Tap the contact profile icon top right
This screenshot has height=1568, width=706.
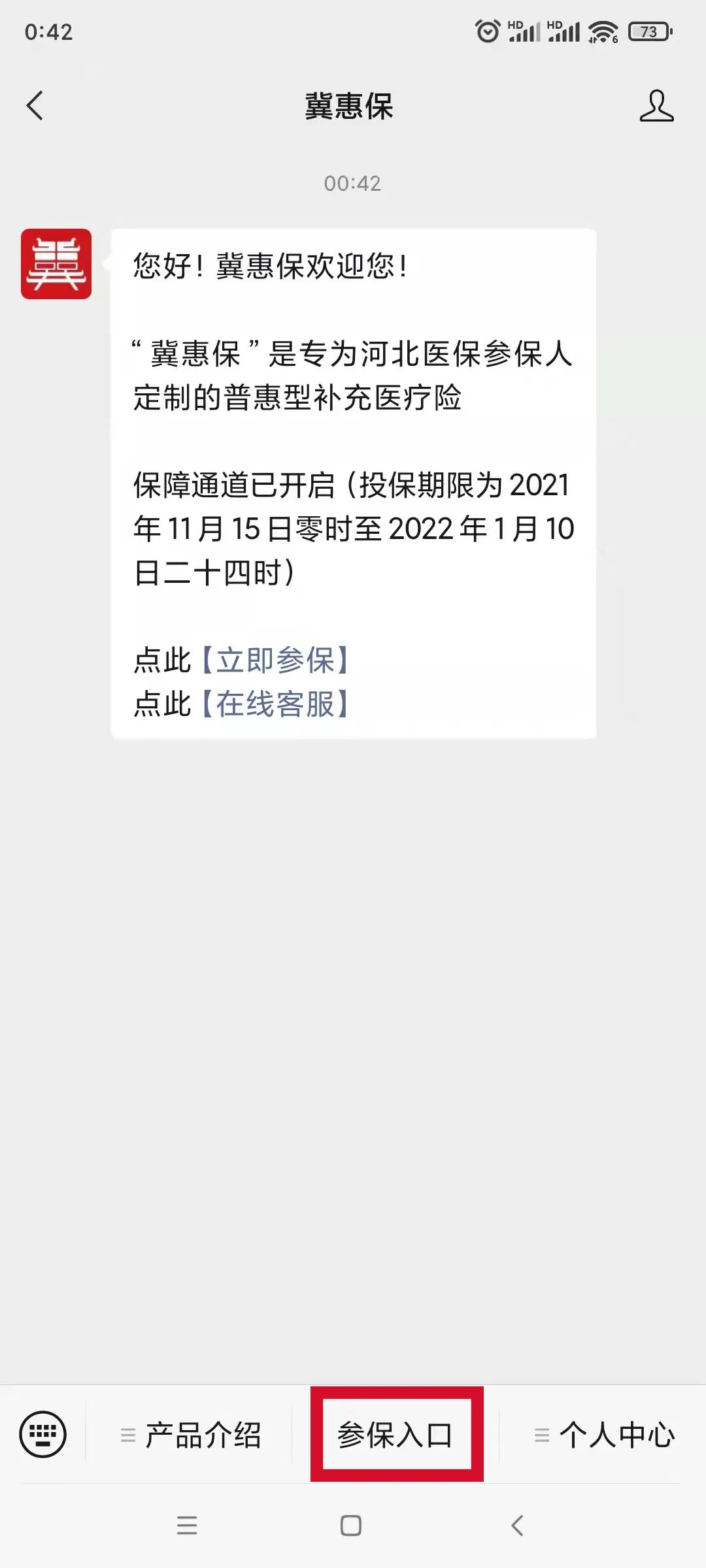658,106
